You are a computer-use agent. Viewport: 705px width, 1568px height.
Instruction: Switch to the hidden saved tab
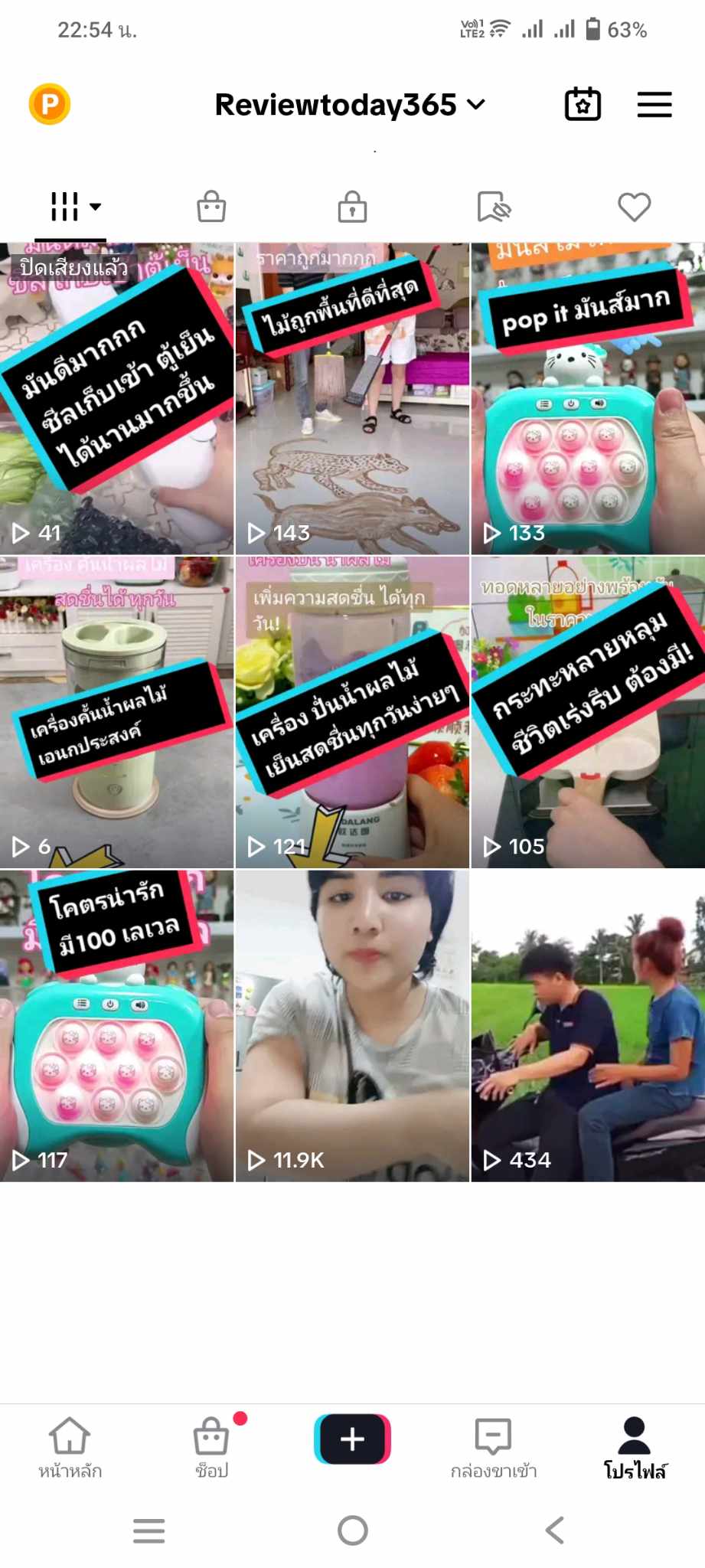coord(494,207)
